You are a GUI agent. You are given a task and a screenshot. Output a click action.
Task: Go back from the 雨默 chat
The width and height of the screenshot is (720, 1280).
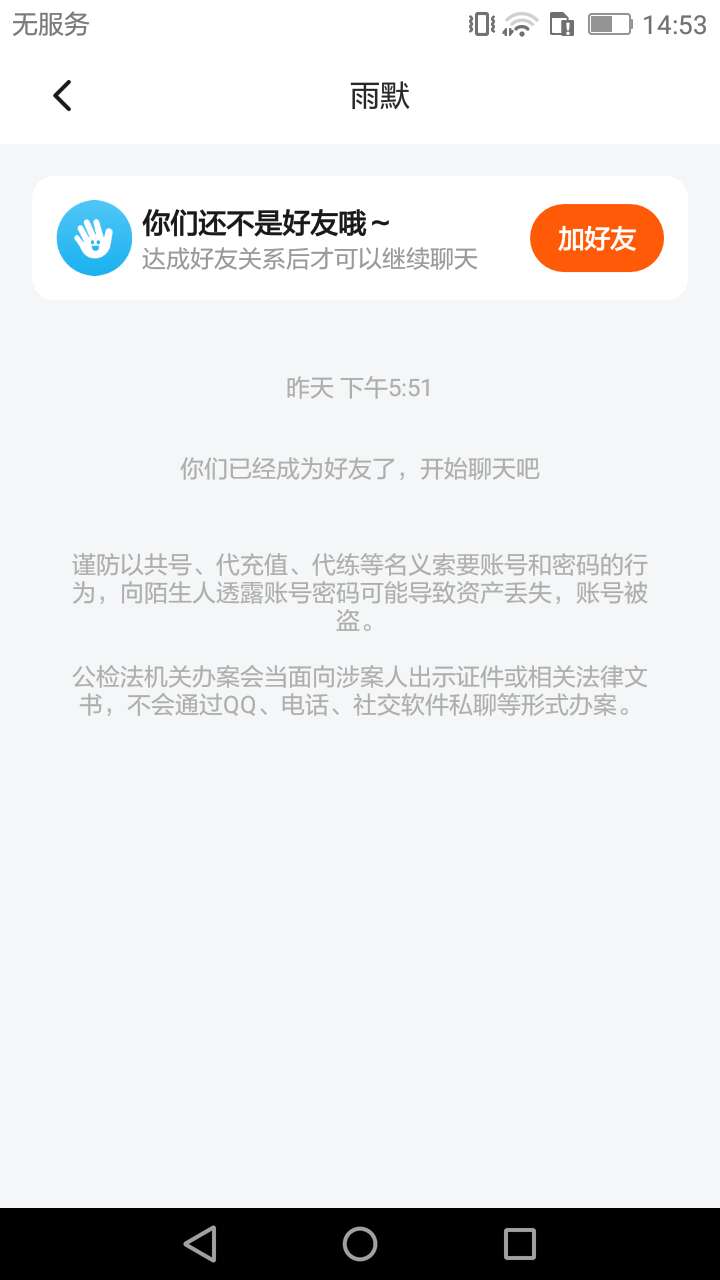[62, 96]
